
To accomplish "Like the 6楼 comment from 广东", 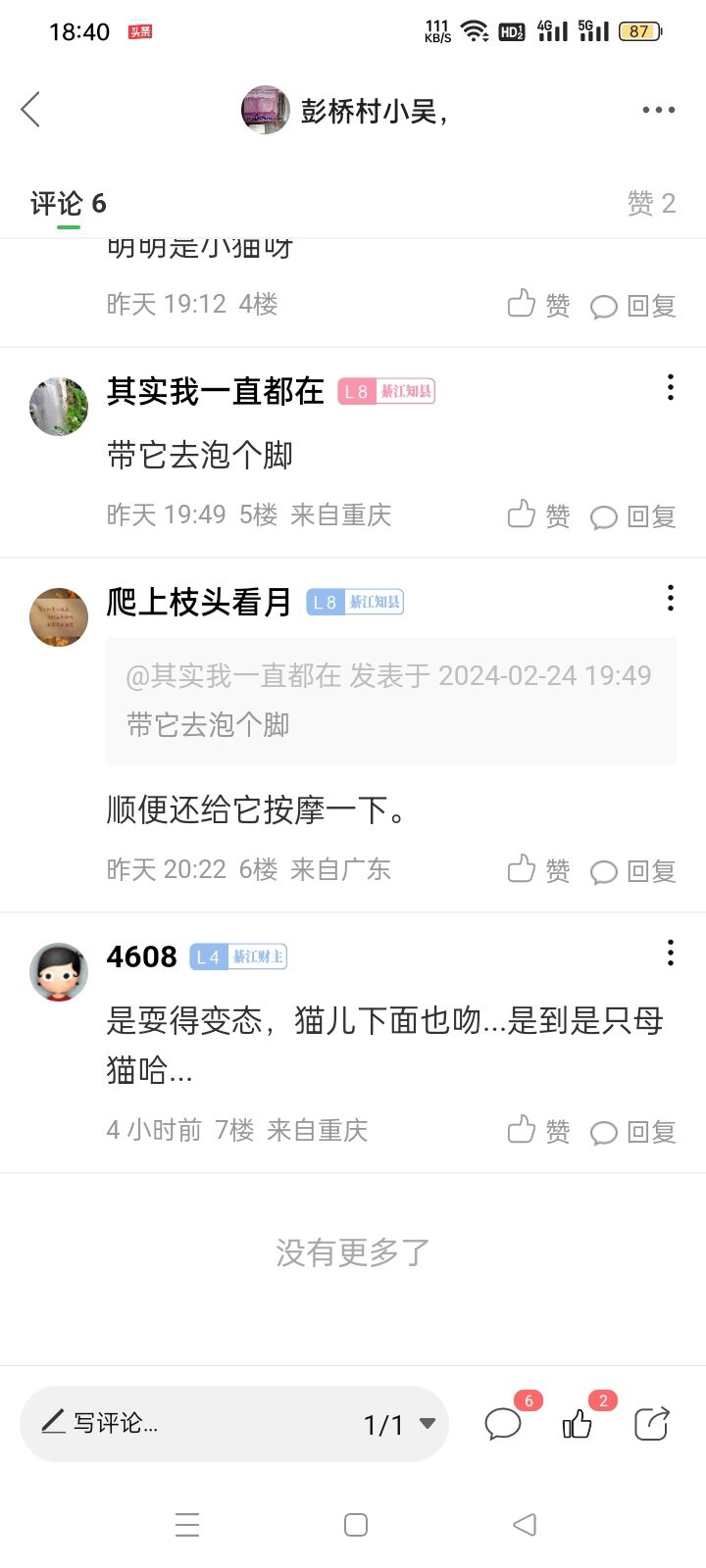I will pyautogui.click(x=538, y=870).
